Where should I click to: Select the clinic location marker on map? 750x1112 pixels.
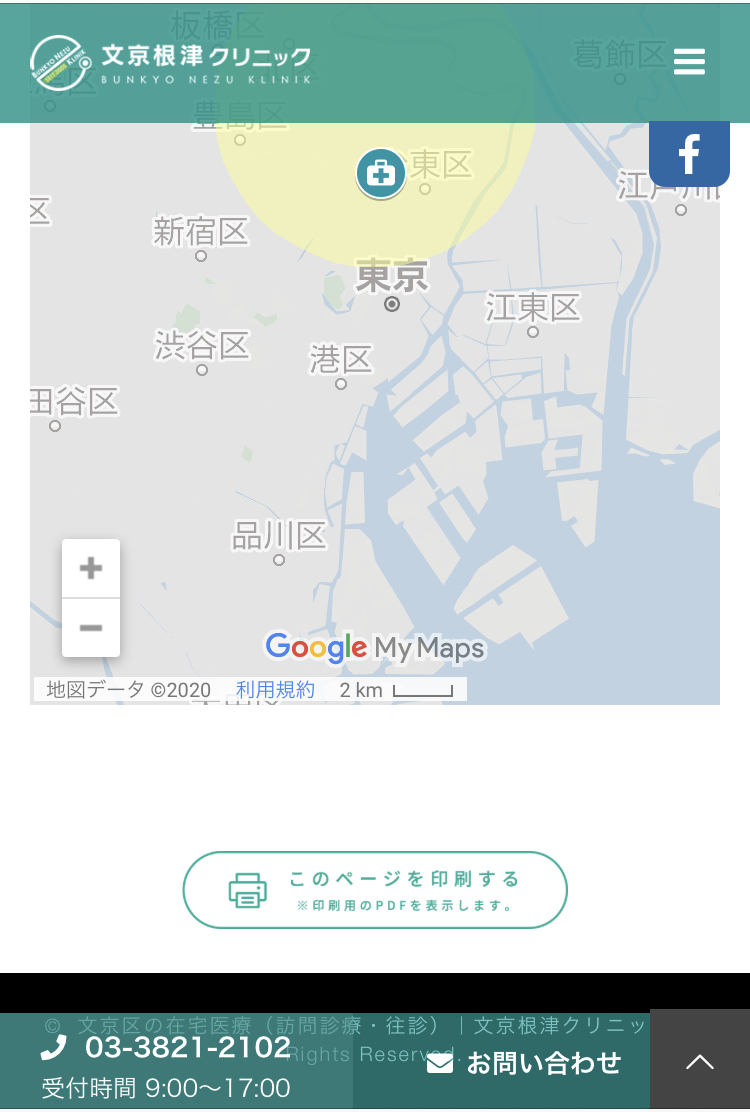381,173
